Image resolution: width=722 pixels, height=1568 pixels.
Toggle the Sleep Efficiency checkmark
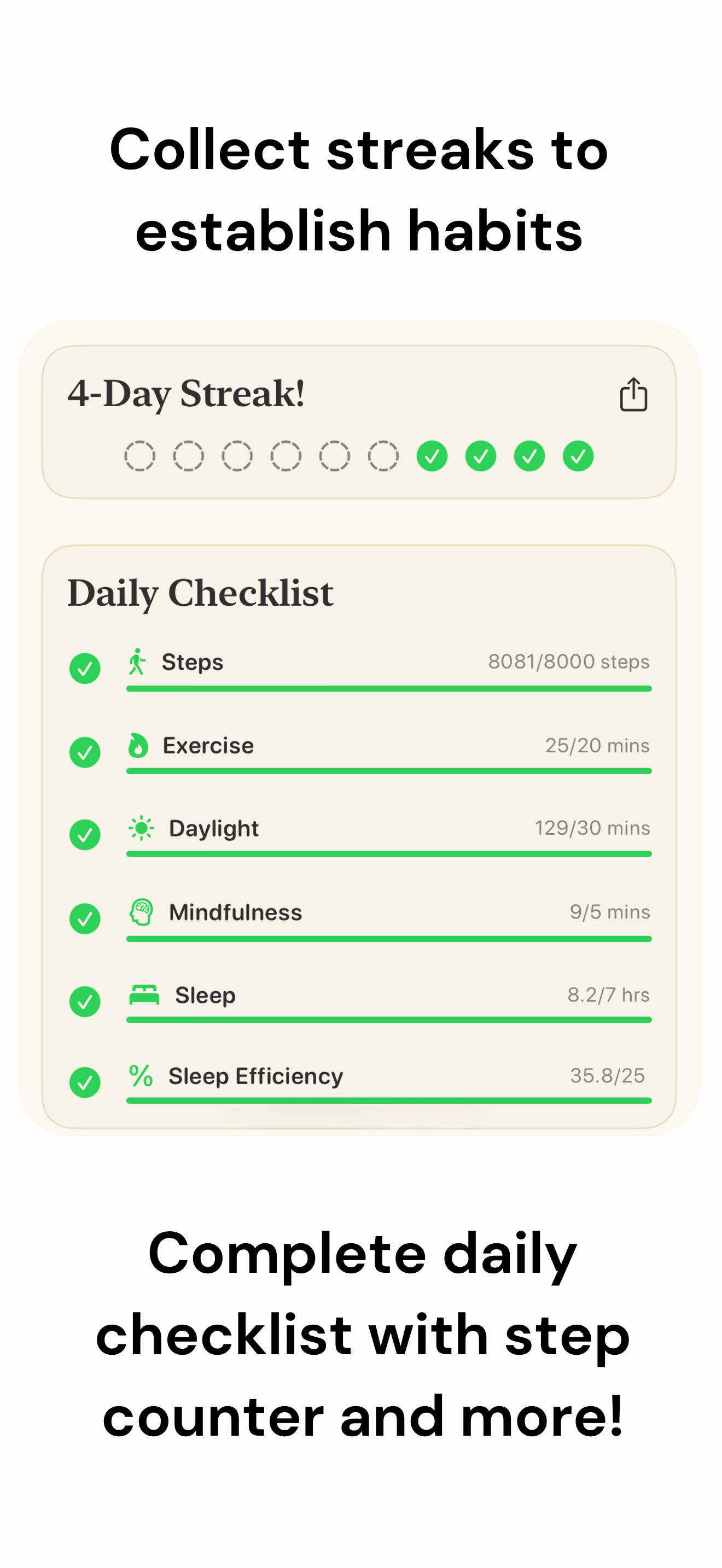[x=85, y=1083]
